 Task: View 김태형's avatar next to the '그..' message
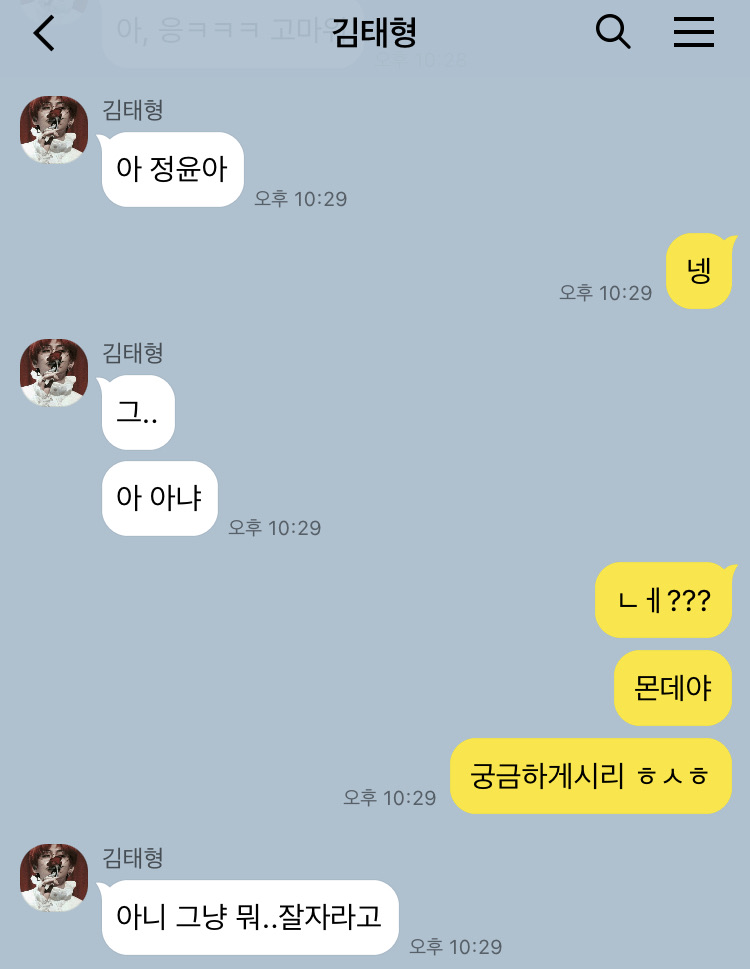[x=54, y=373]
